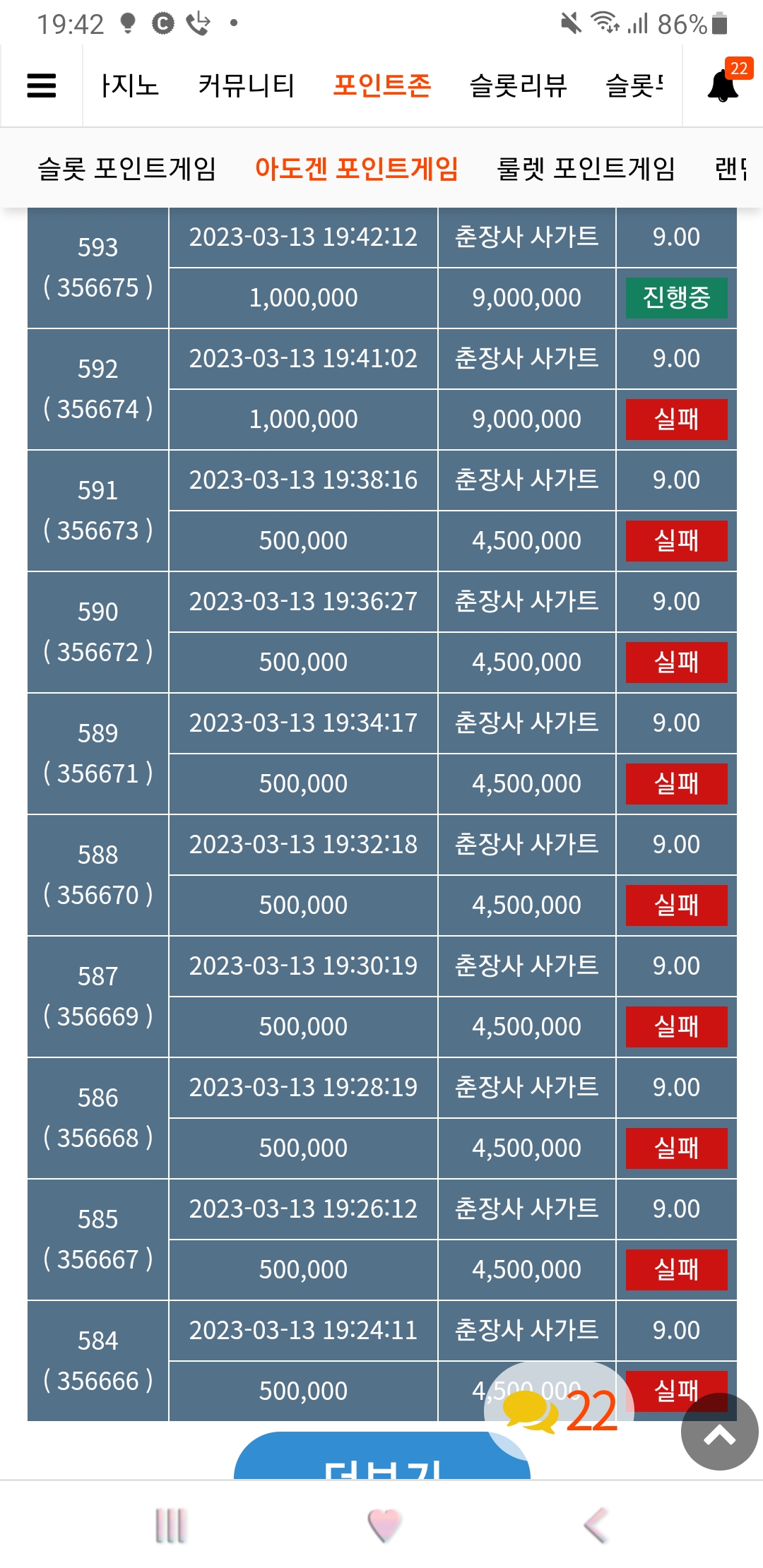Viewport: 763px width, 1568px height.
Task: Select 아도겐 포인트게임 sub-tab
Action: click(357, 169)
